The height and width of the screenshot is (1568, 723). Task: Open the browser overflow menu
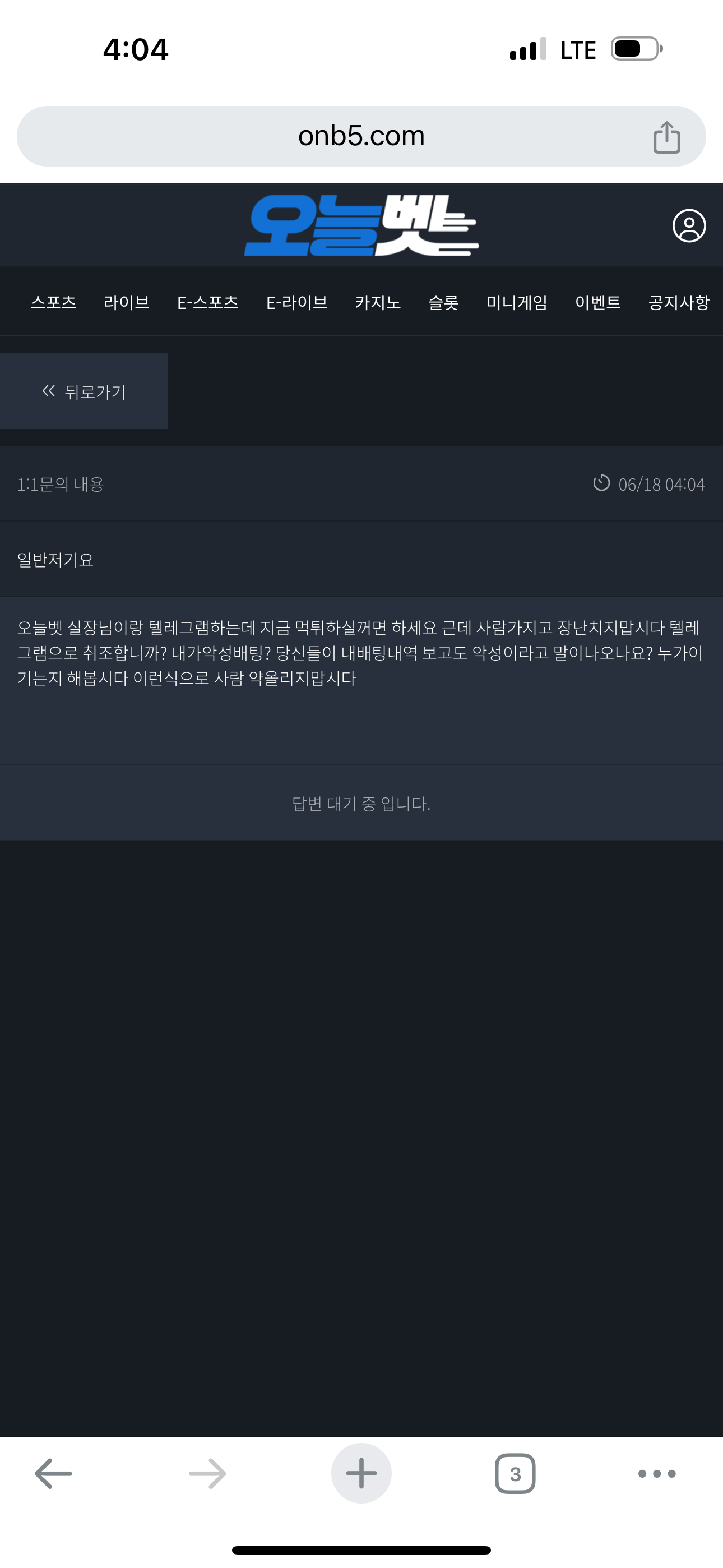[657, 1474]
